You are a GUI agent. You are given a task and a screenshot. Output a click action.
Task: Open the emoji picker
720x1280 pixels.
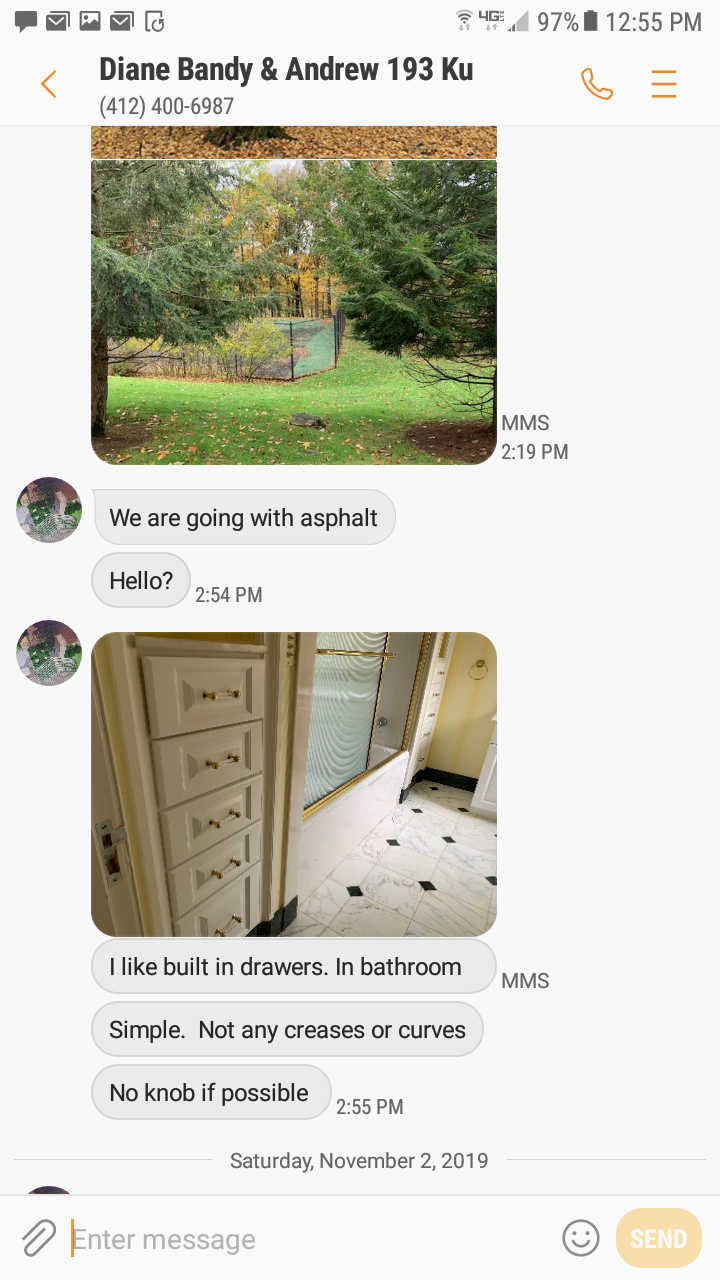click(x=581, y=1238)
